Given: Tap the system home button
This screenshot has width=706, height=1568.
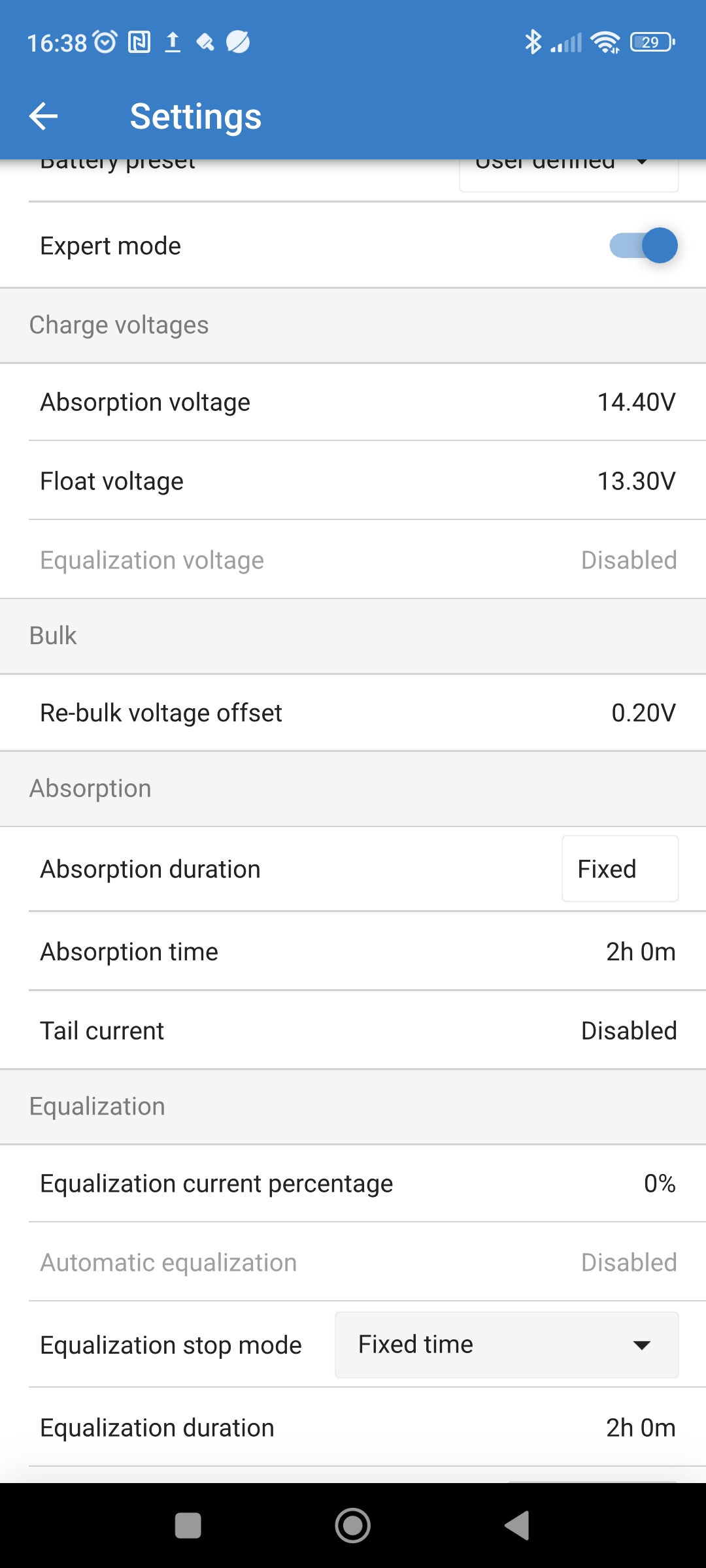Looking at the screenshot, I should click(x=353, y=1526).
